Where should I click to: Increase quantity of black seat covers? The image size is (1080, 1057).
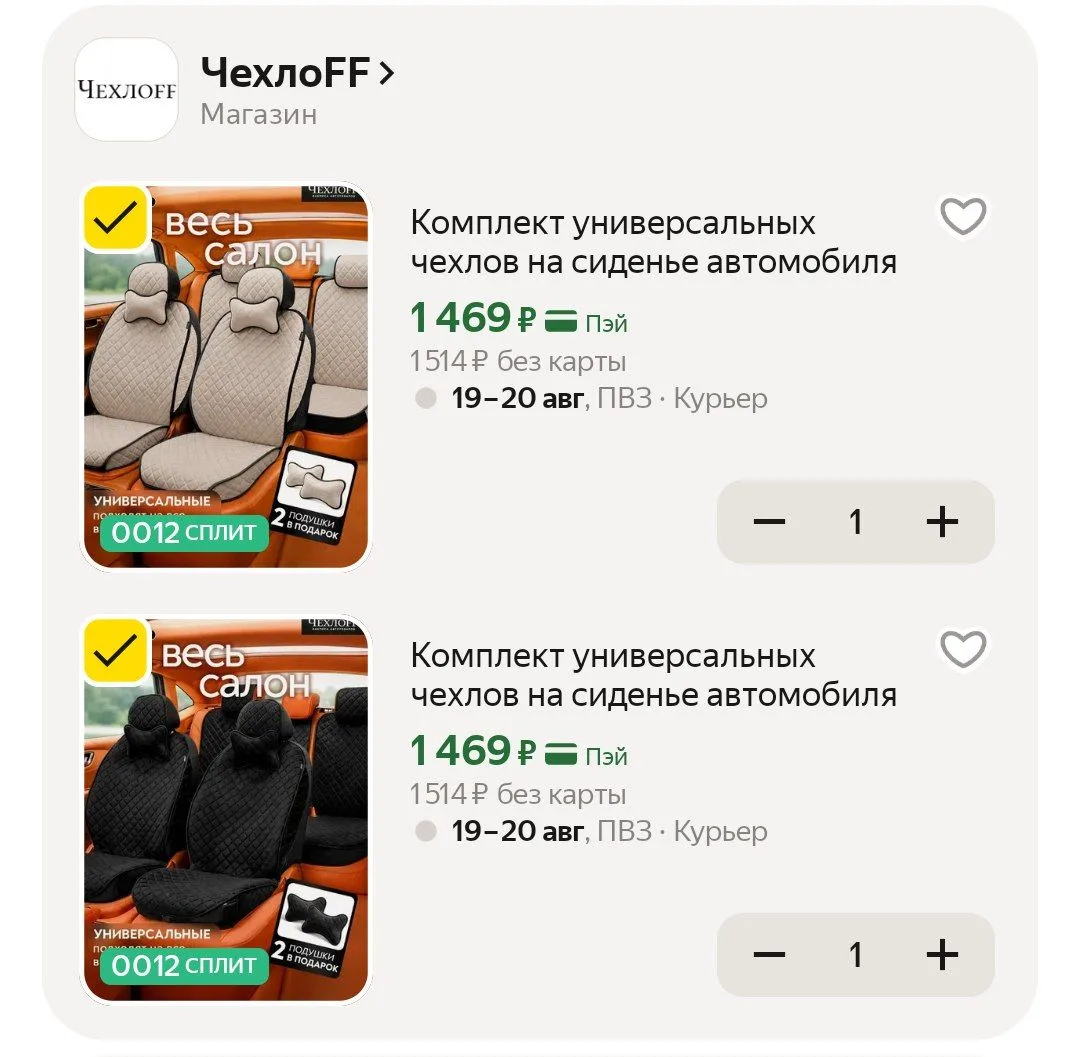(x=942, y=954)
